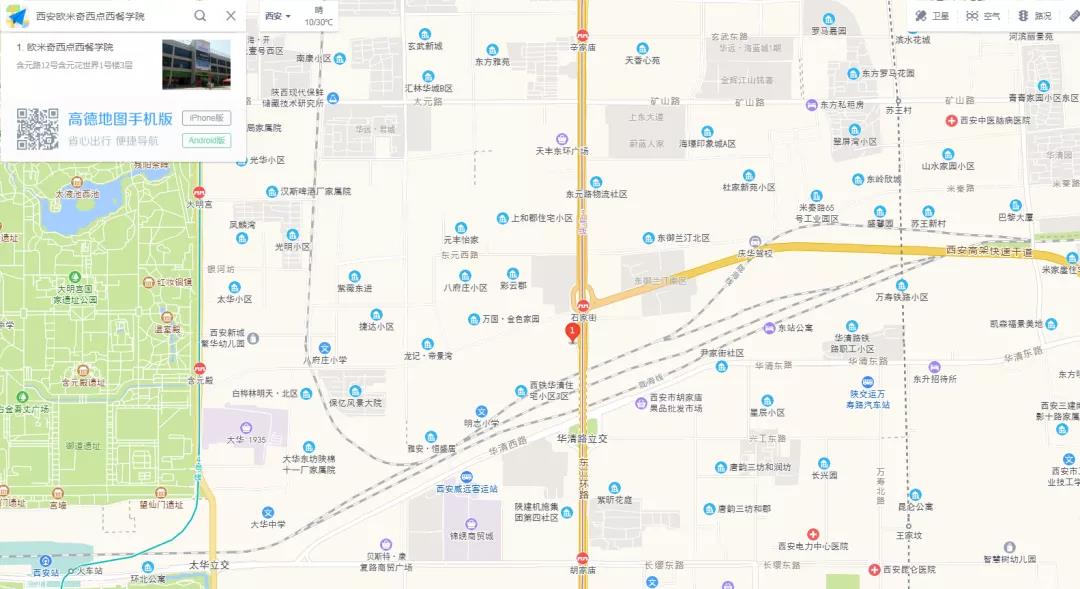
Task: Switch on the 卫星 satellite layer
Action: pyautogui.click(x=932, y=16)
